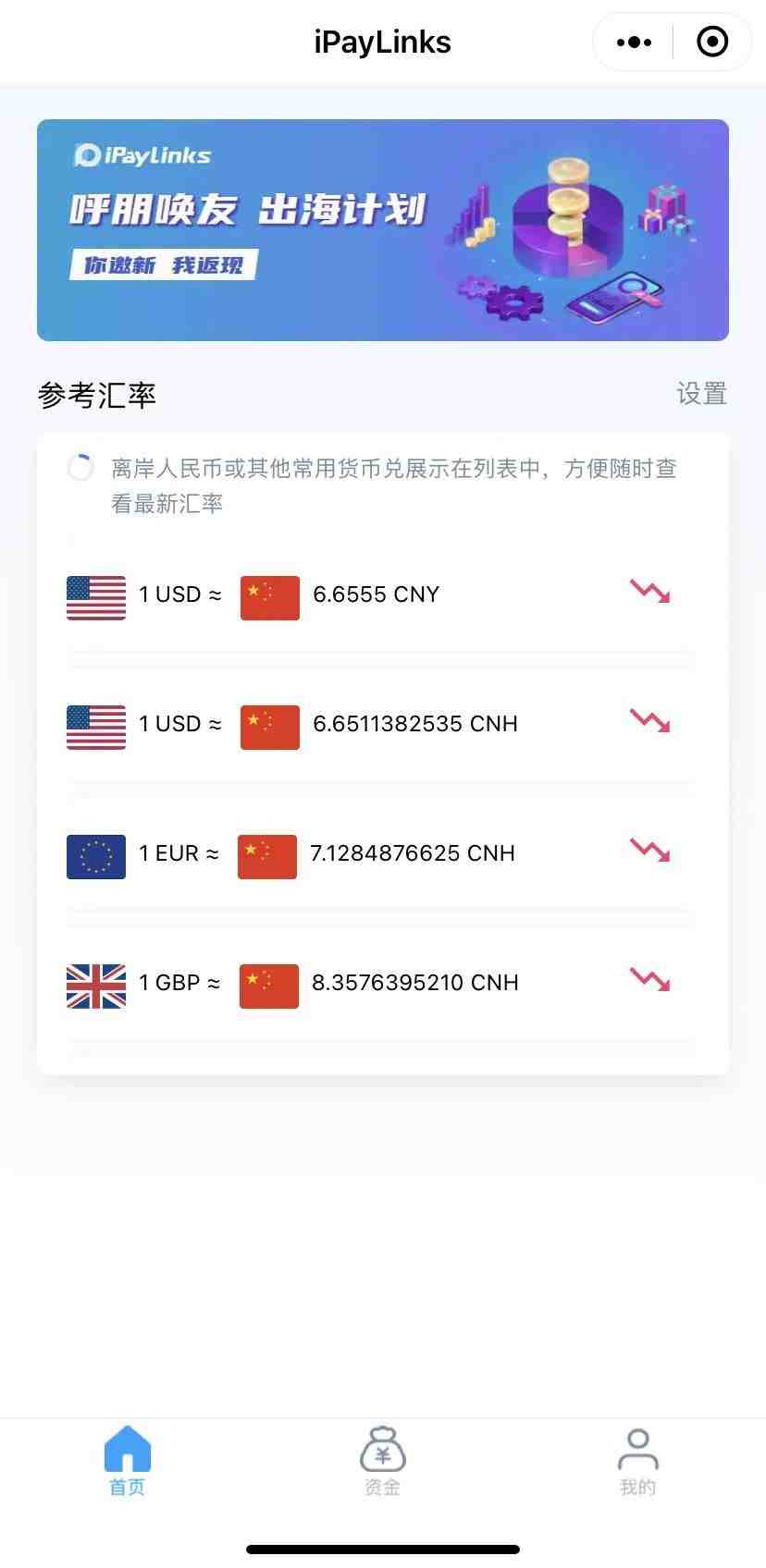Open the 1 GBP to CNH rate row
The image size is (766, 1568).
point(383,985)
